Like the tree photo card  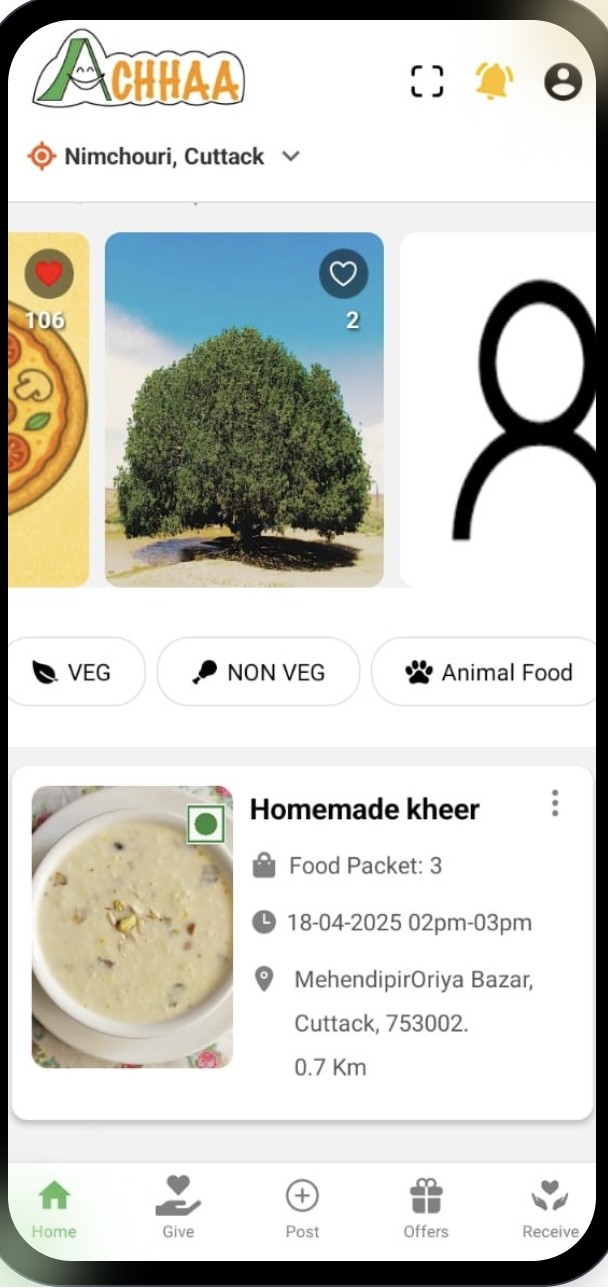pyautogui.click(x=343, y=273)
